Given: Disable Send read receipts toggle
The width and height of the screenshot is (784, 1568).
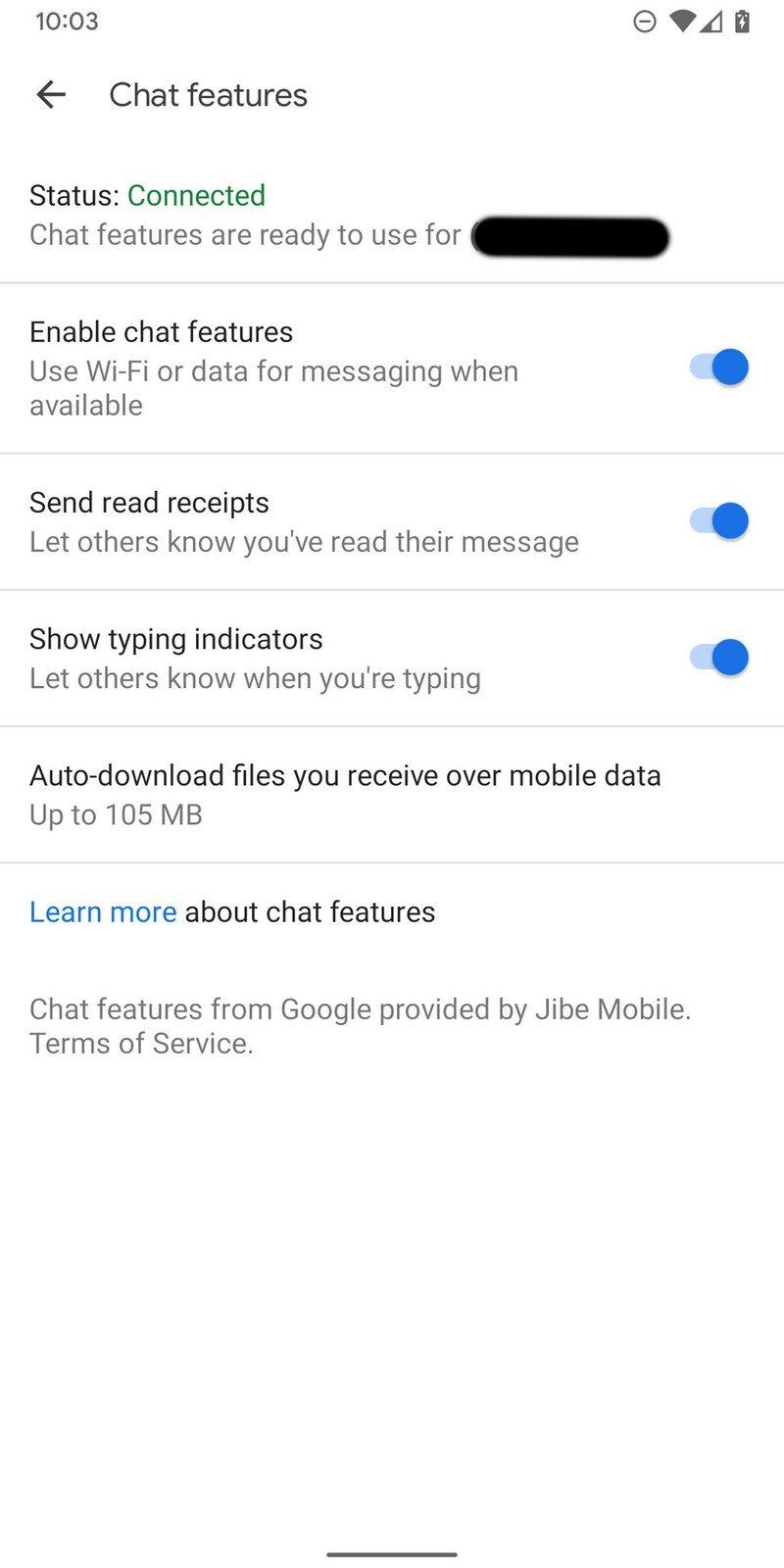Looking at the screenshot, I should click(x=719, y=520).
